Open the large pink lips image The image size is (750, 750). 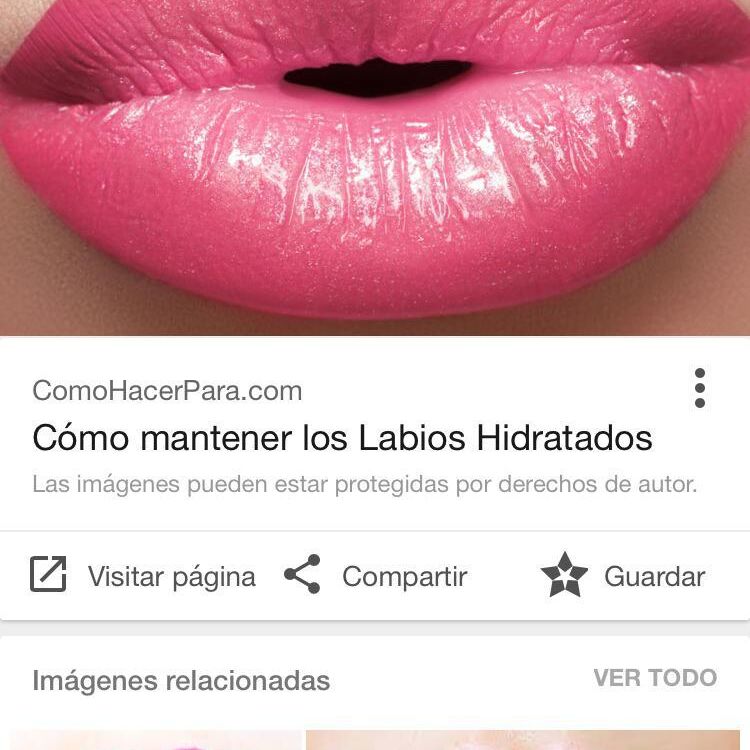pos(375,168)
